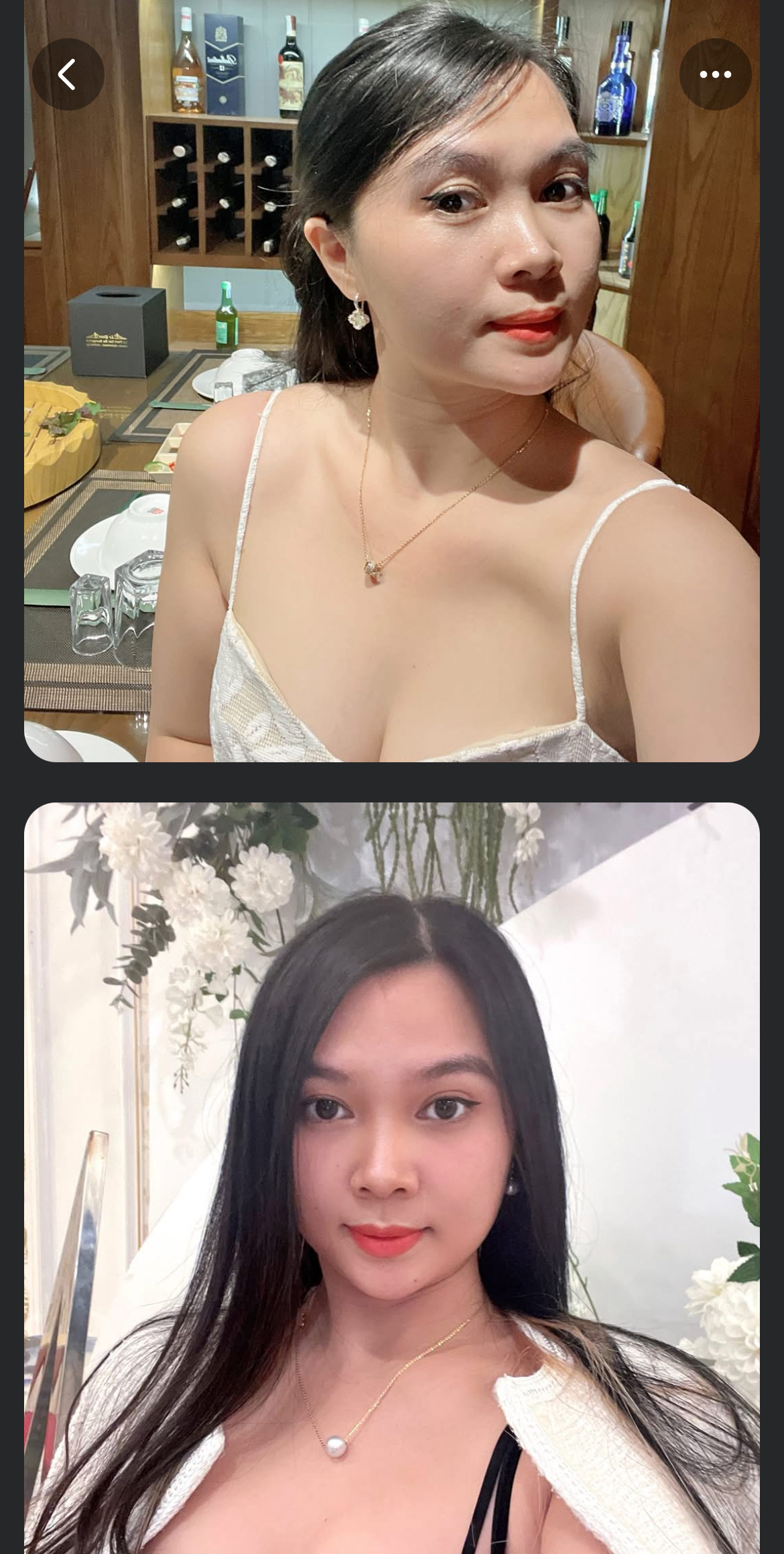Open the three-dot overflow menu

click(715, 74)
